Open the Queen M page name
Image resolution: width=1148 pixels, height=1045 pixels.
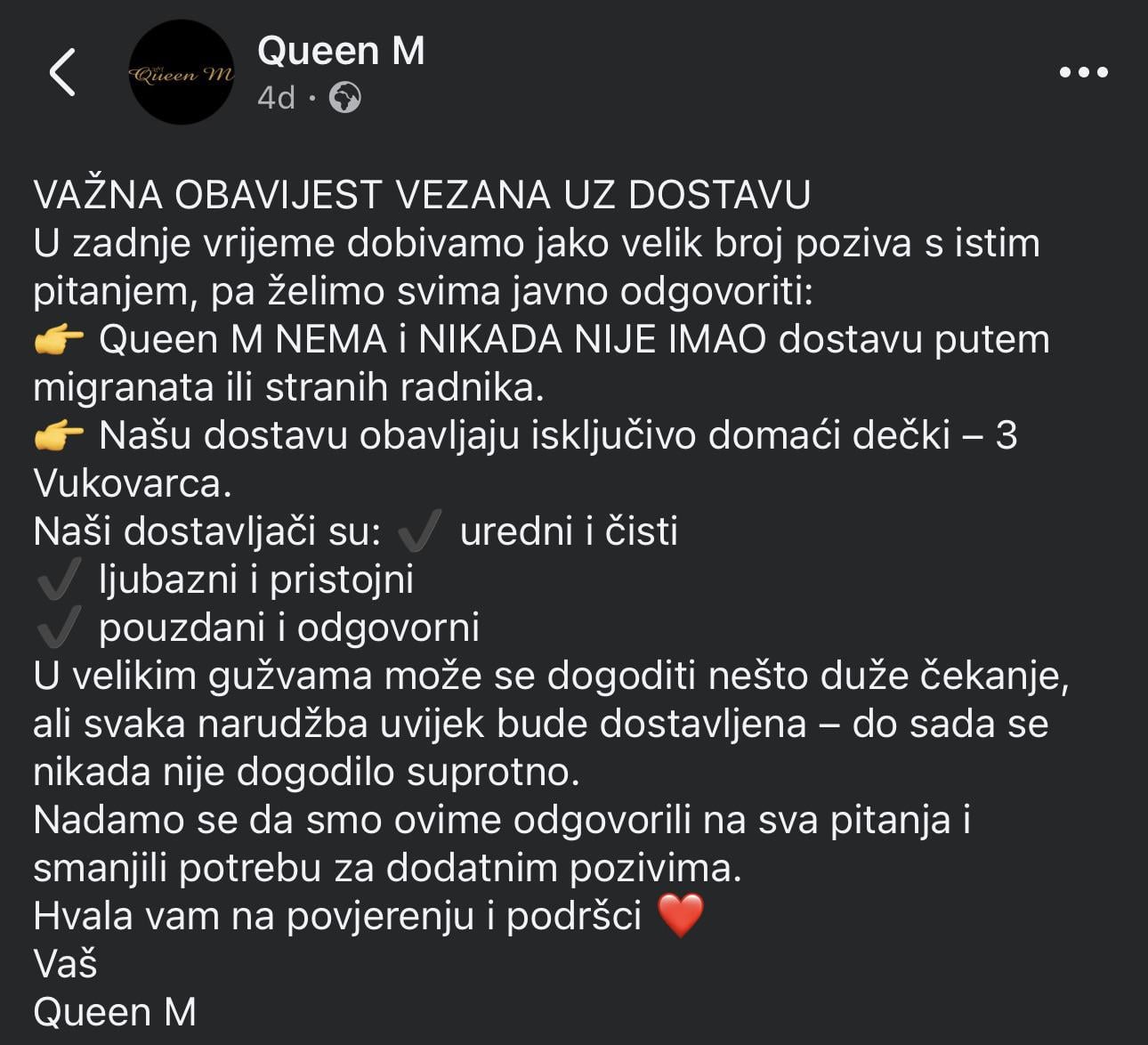(341, 51)
